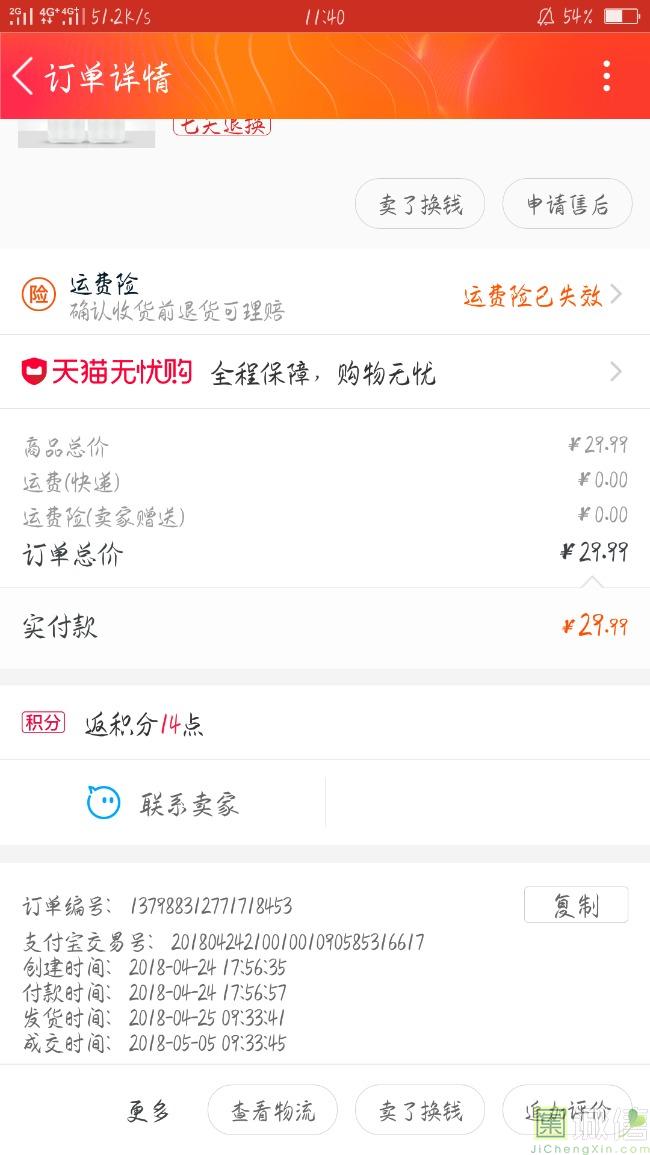
Task: Add a follow-up review 追加评价
Action: 567,1111
